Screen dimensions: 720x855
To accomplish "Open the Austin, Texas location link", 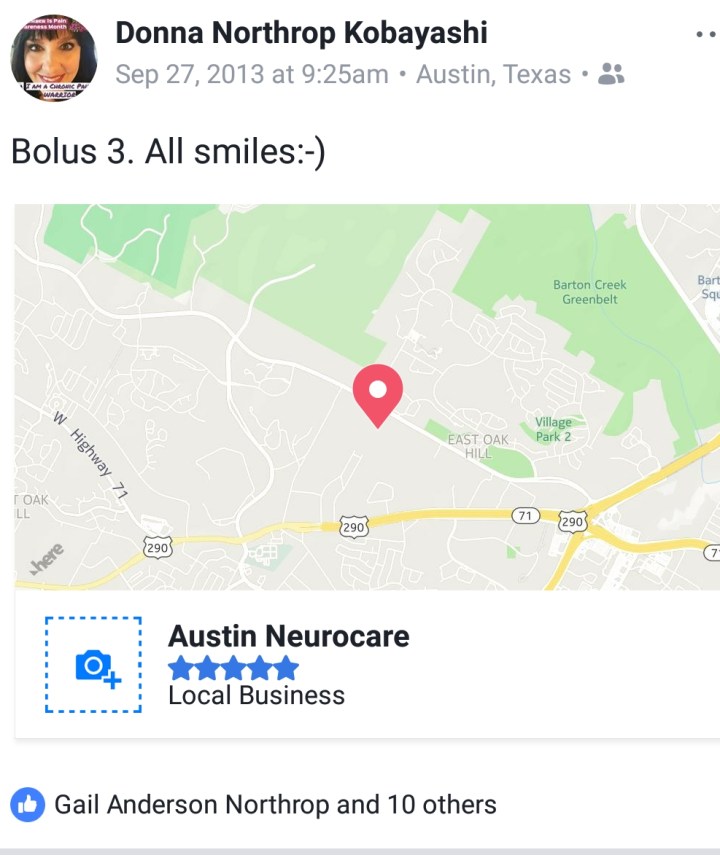I will pyautogui.click(x=493, y=74).
